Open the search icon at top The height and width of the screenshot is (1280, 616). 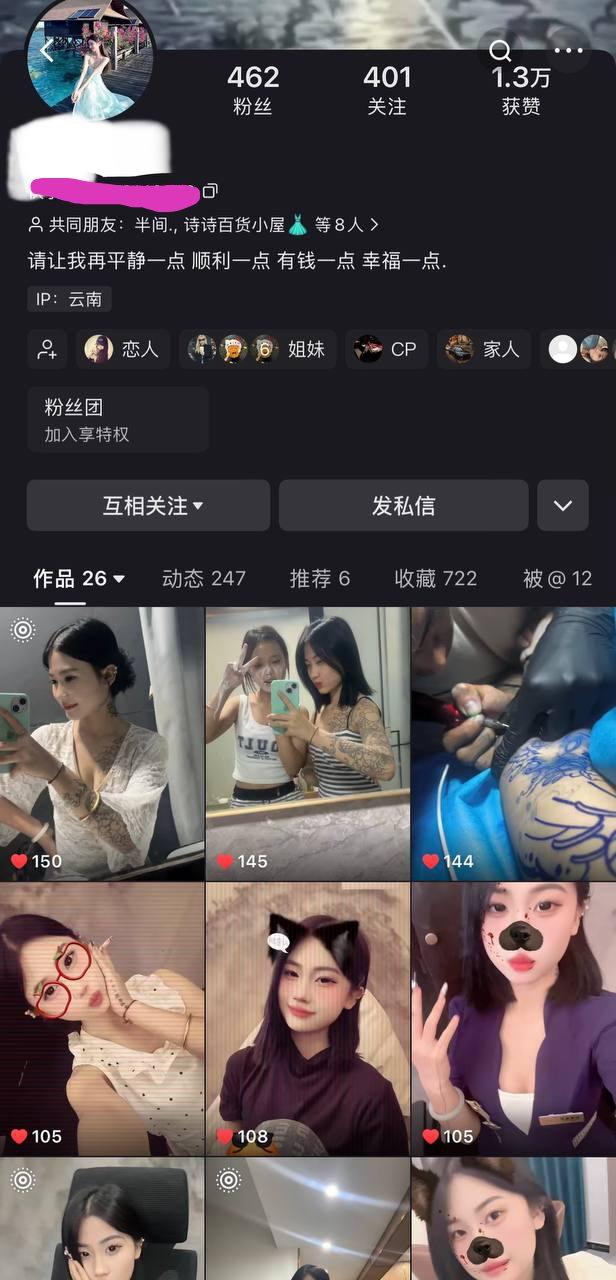500,50
